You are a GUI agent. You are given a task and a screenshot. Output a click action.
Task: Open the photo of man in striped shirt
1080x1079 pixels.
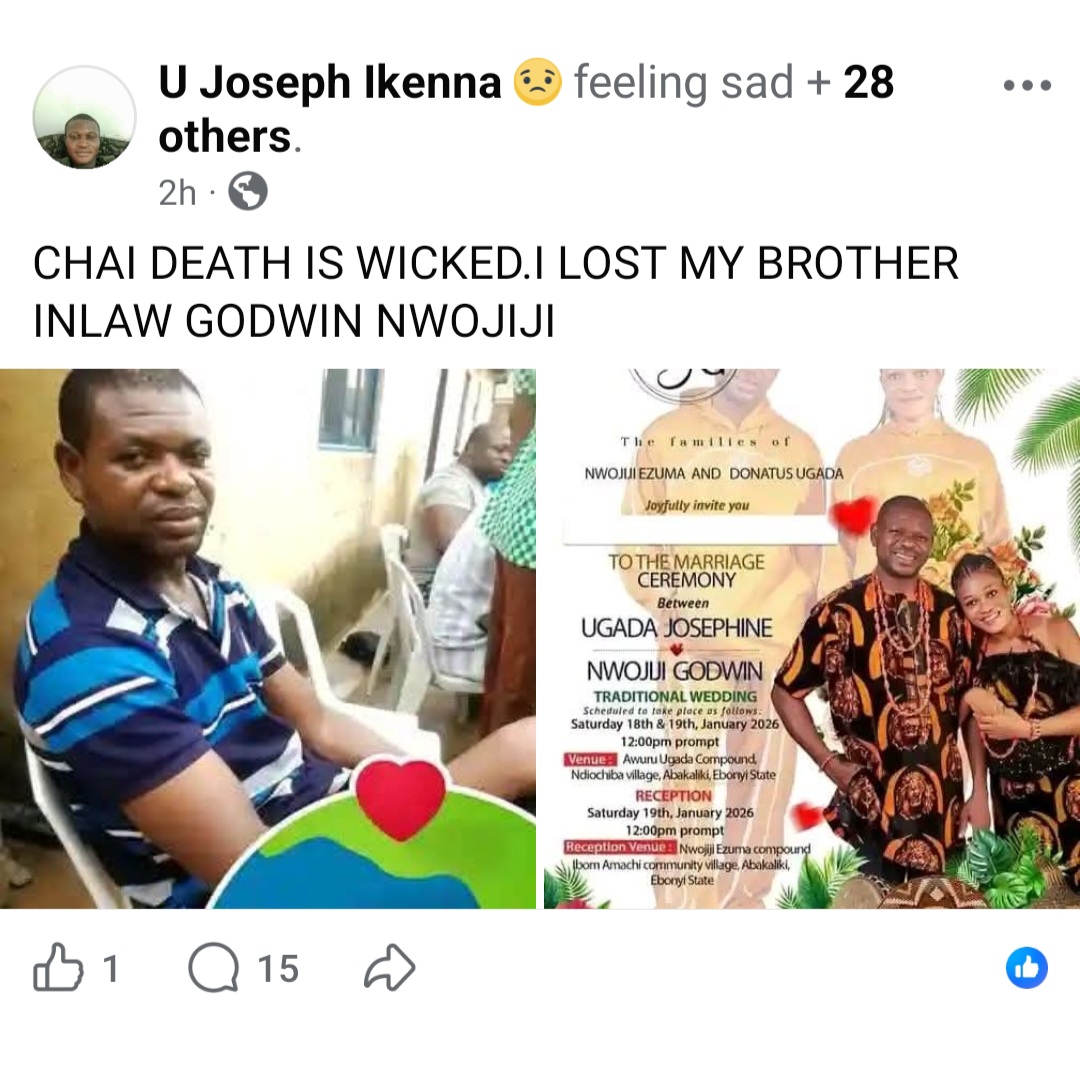click(x=268, y=638)
